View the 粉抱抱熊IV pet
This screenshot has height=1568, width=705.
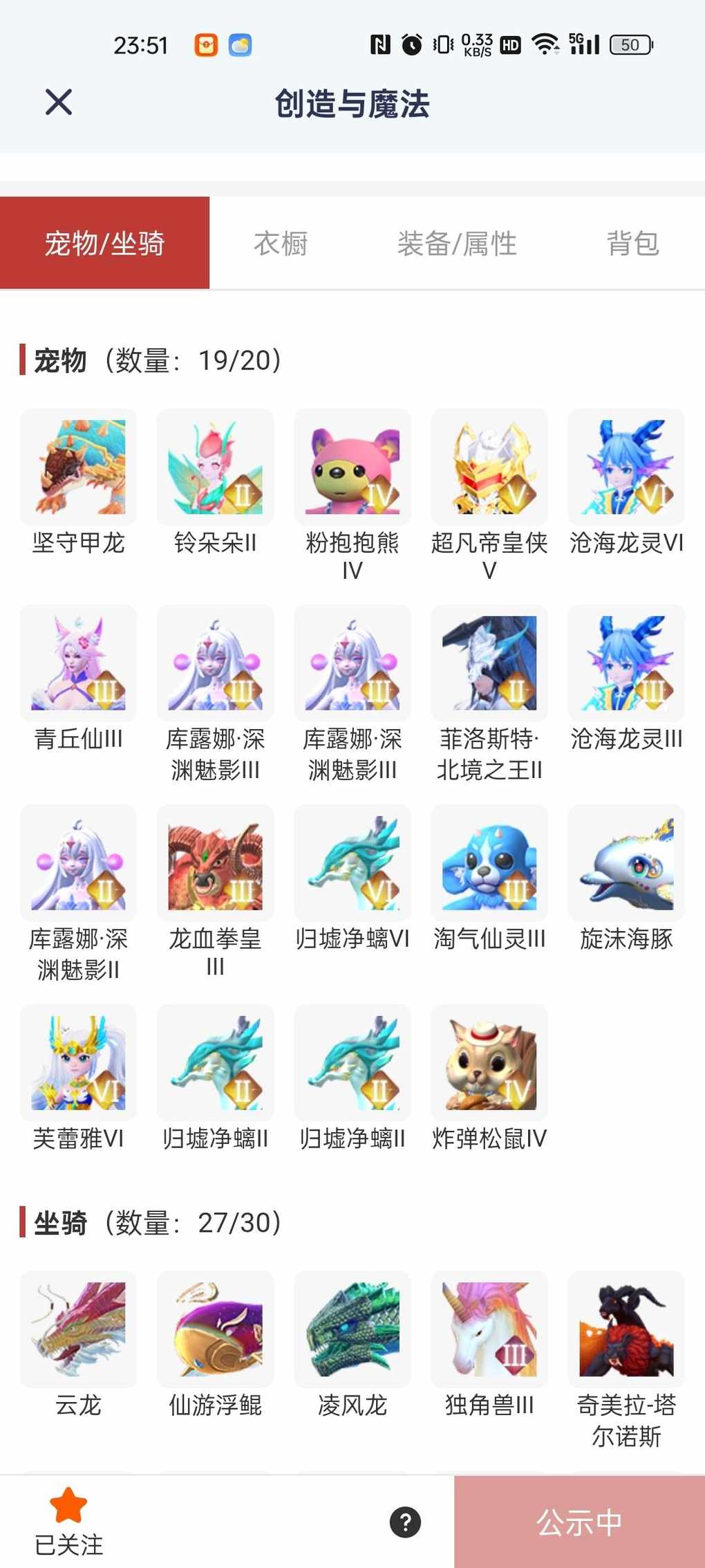(x=352, y=468)
